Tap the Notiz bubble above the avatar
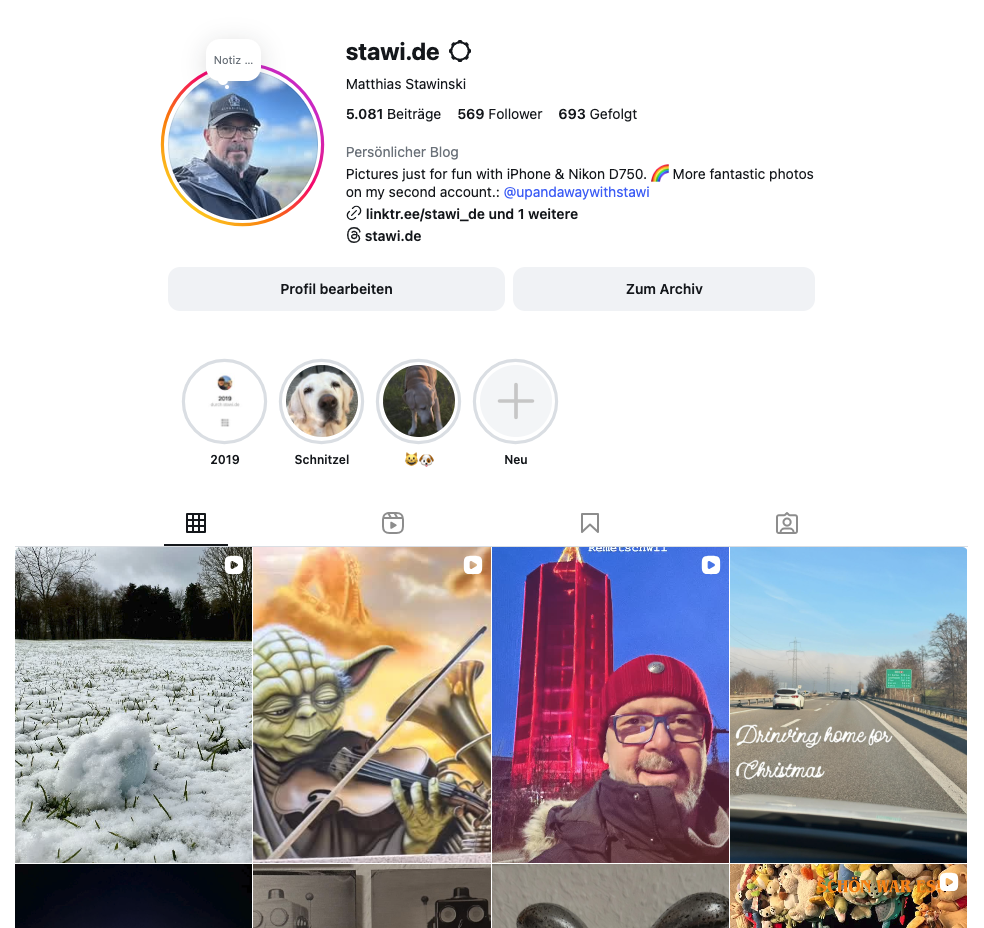This screenshot has height=928, width=984. pos(233,60)
